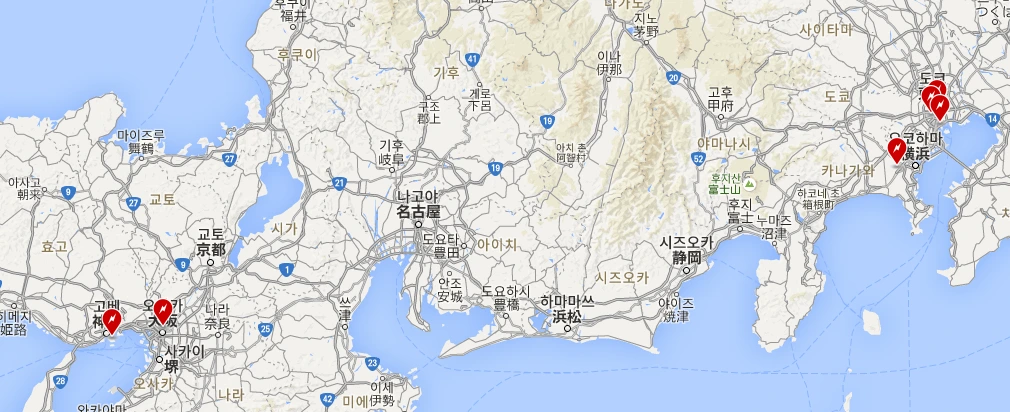This screenshot has height=412, width=1010.
Task: Select the front-most charger pin in Tokyo
Action: click(940, 106)
